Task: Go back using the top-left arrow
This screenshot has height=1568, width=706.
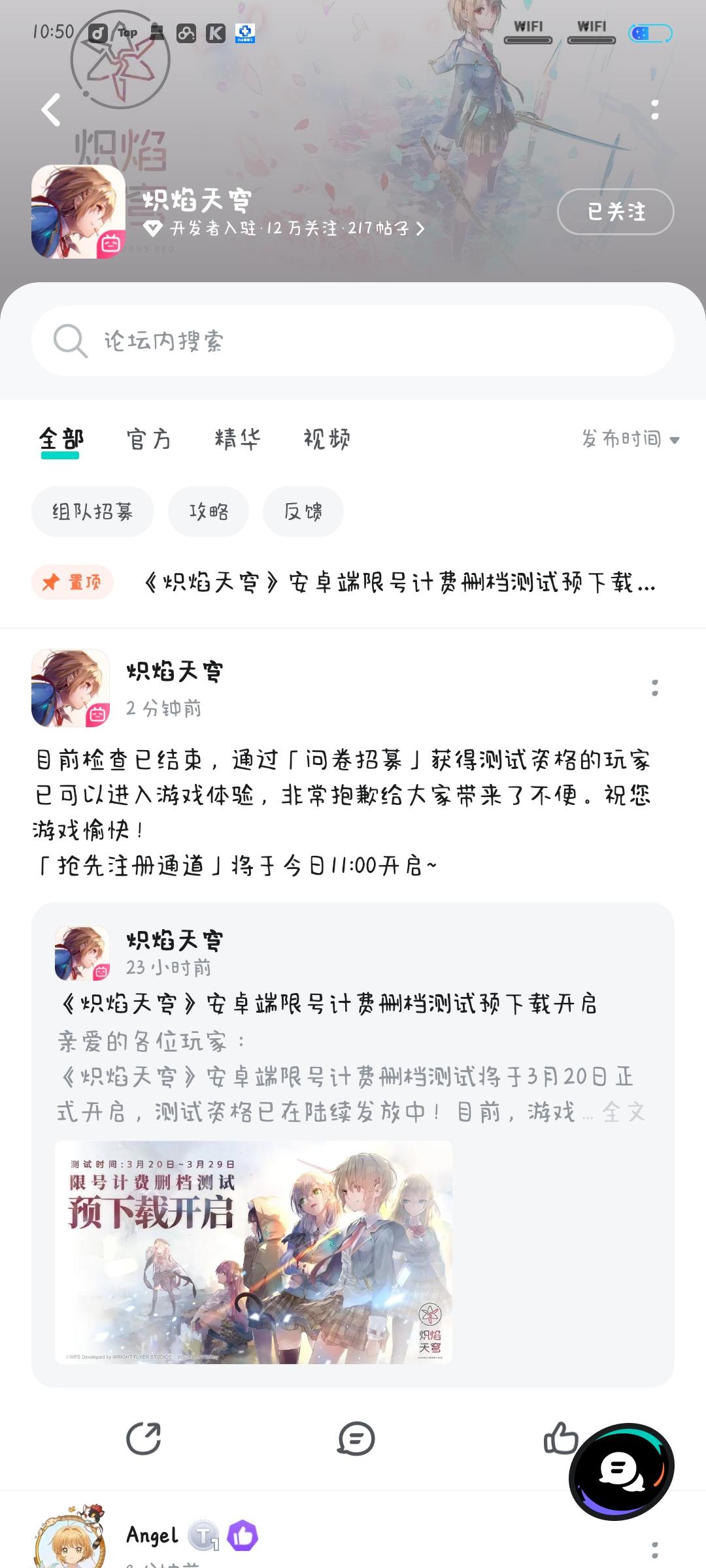Action: point(51,110)
